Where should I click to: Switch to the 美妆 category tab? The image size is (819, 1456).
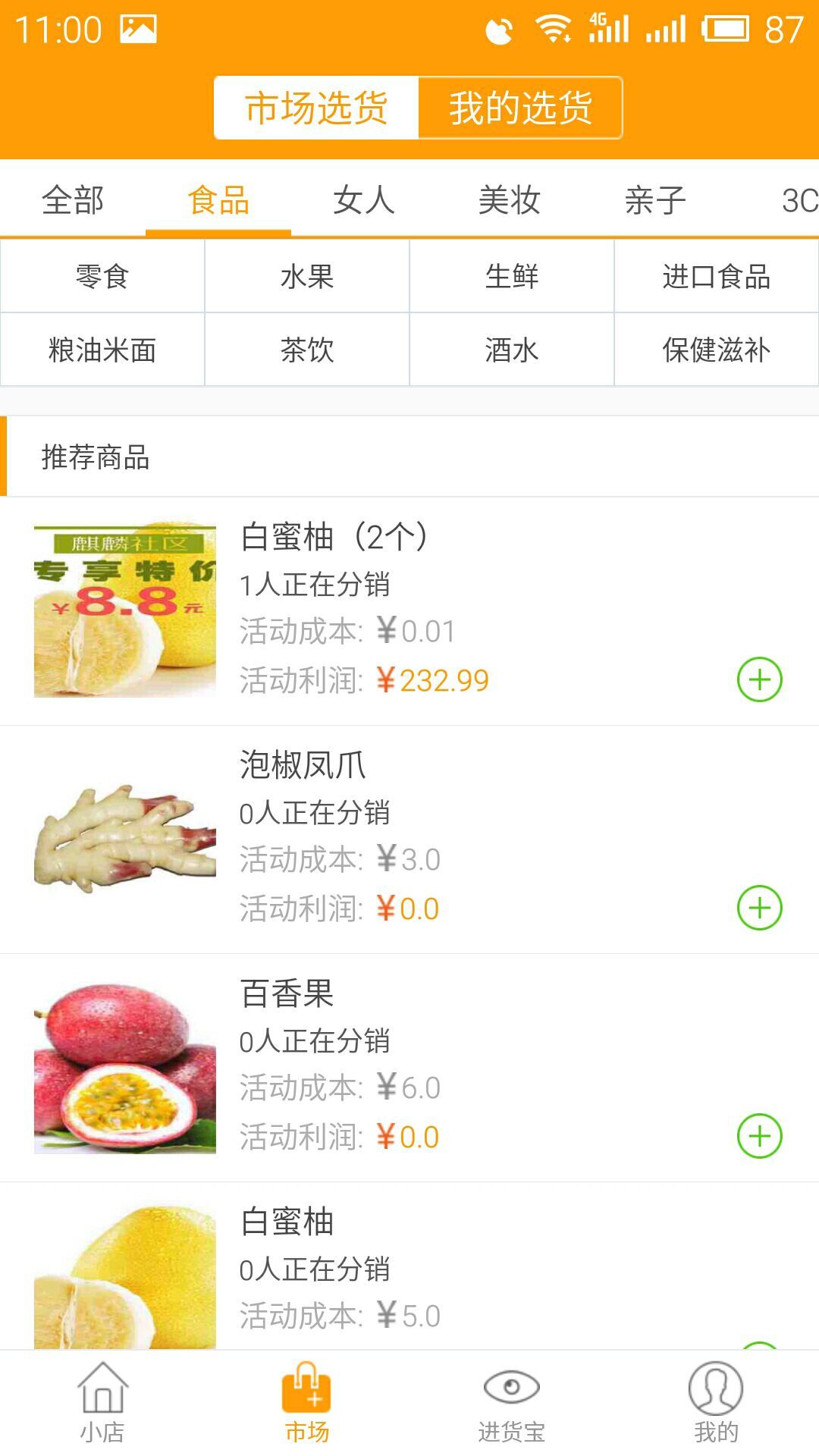pos(510,201)
